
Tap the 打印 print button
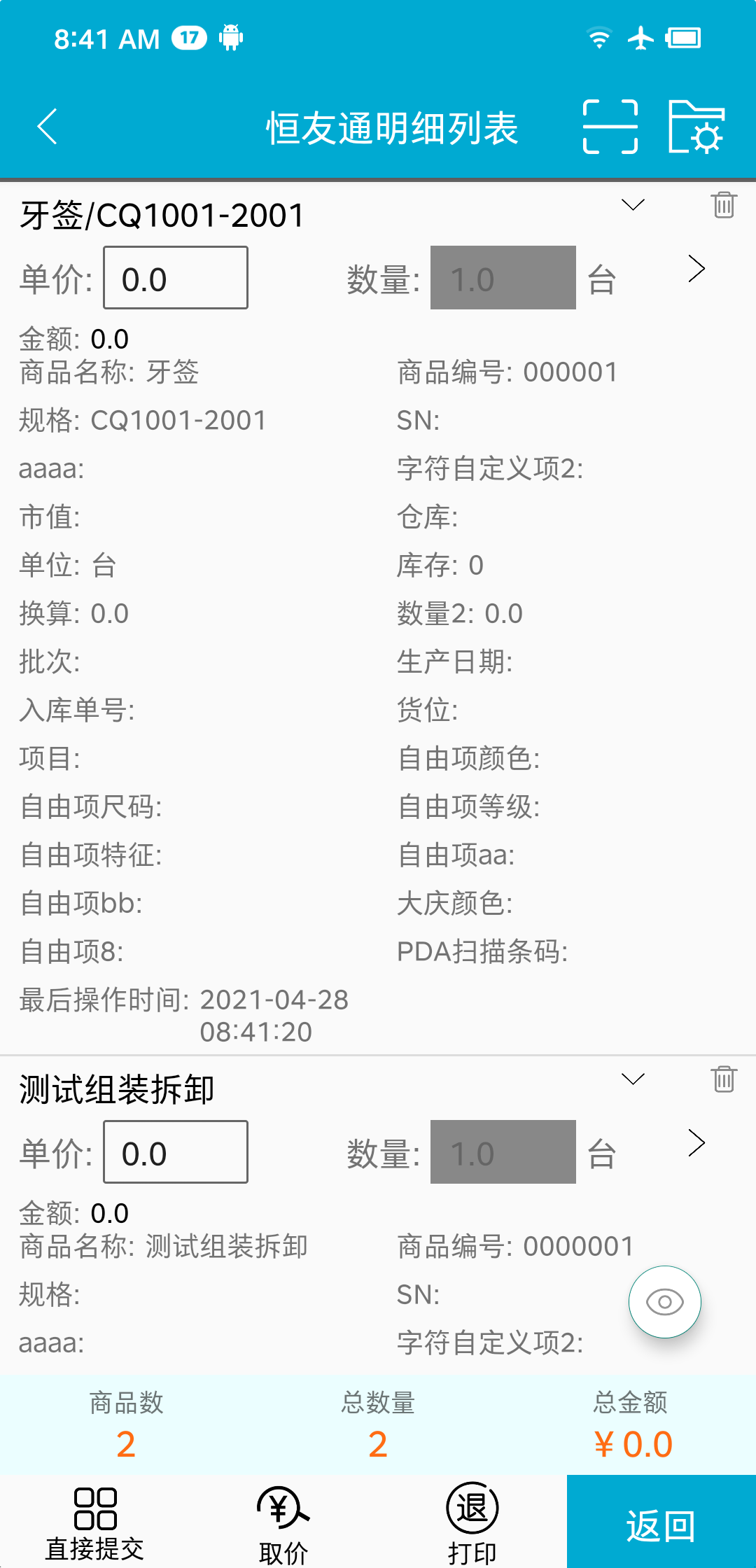pos(472,1524)
